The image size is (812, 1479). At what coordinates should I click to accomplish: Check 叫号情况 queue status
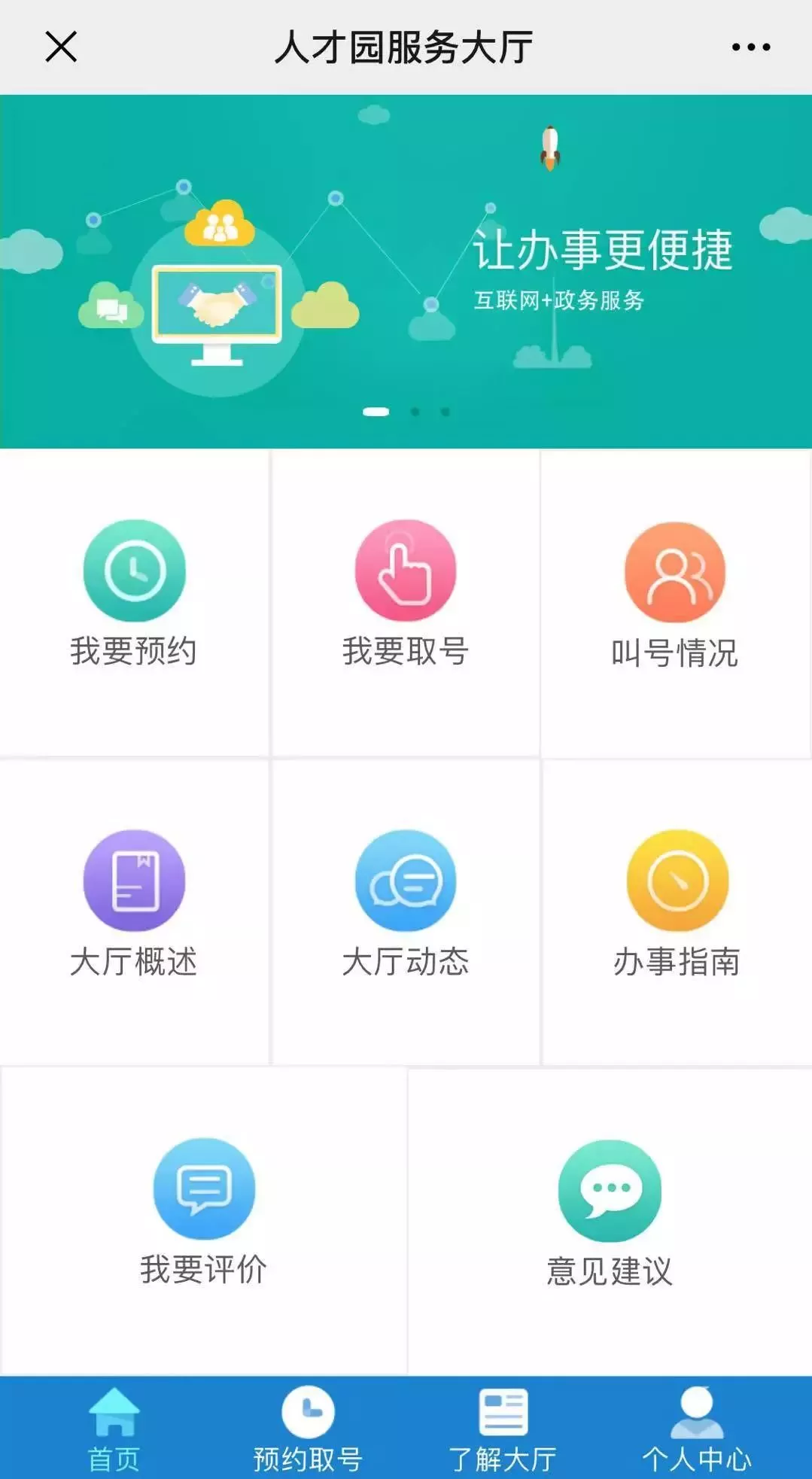(675, 596)
